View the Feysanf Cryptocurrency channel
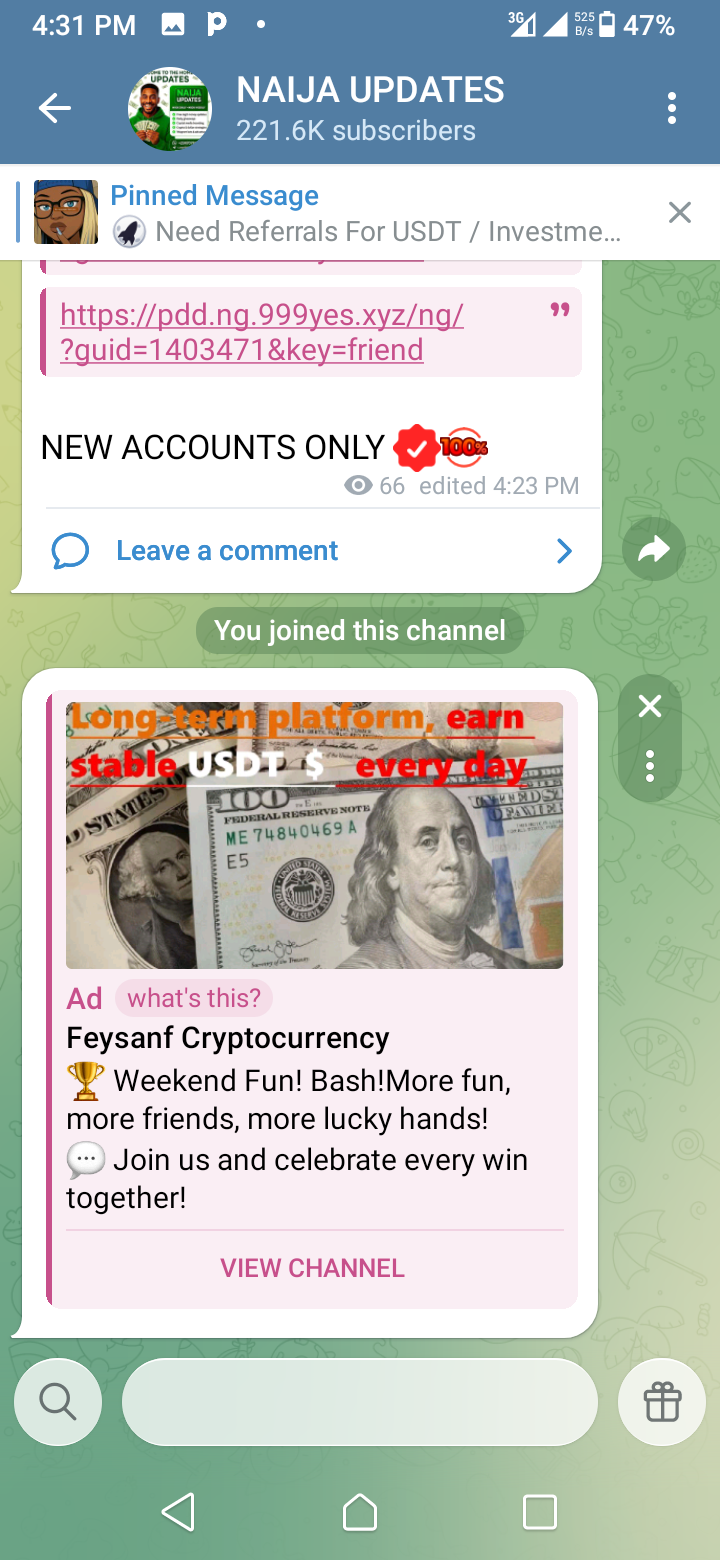 312,1268
